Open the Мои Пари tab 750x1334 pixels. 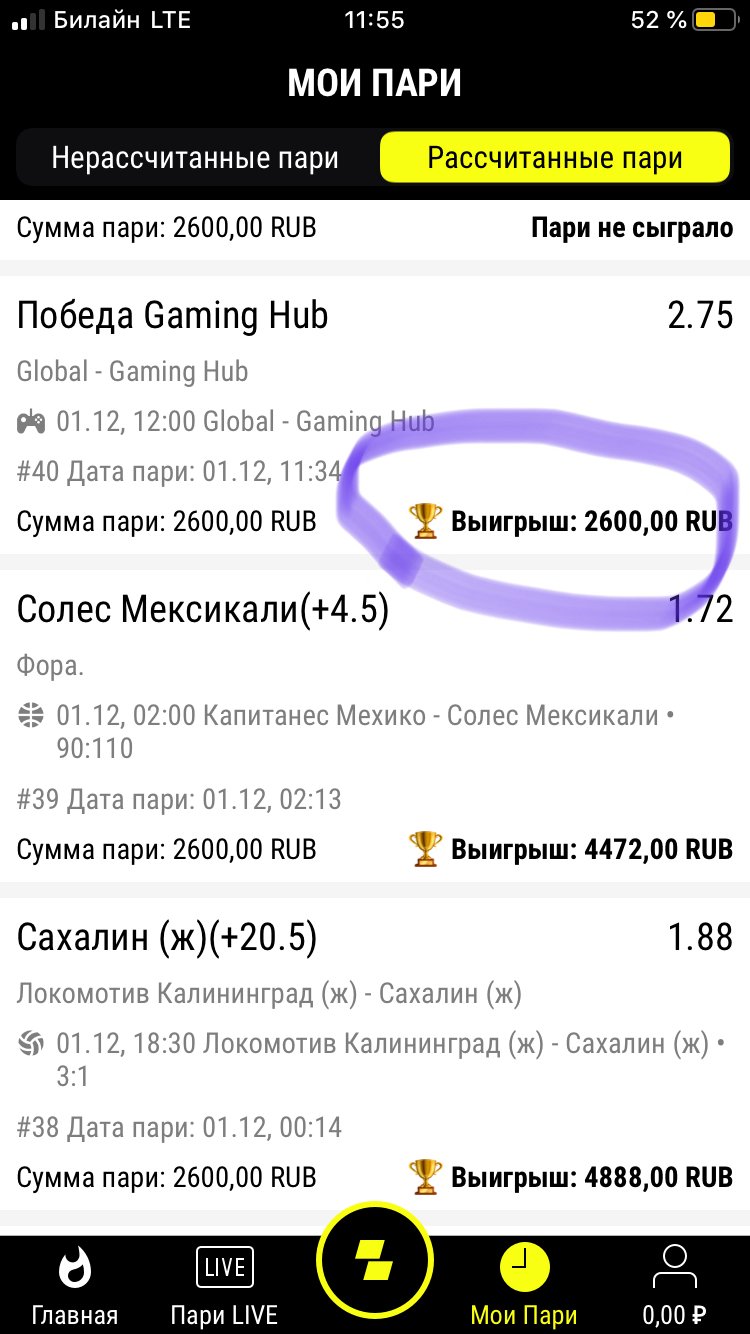524,1285
